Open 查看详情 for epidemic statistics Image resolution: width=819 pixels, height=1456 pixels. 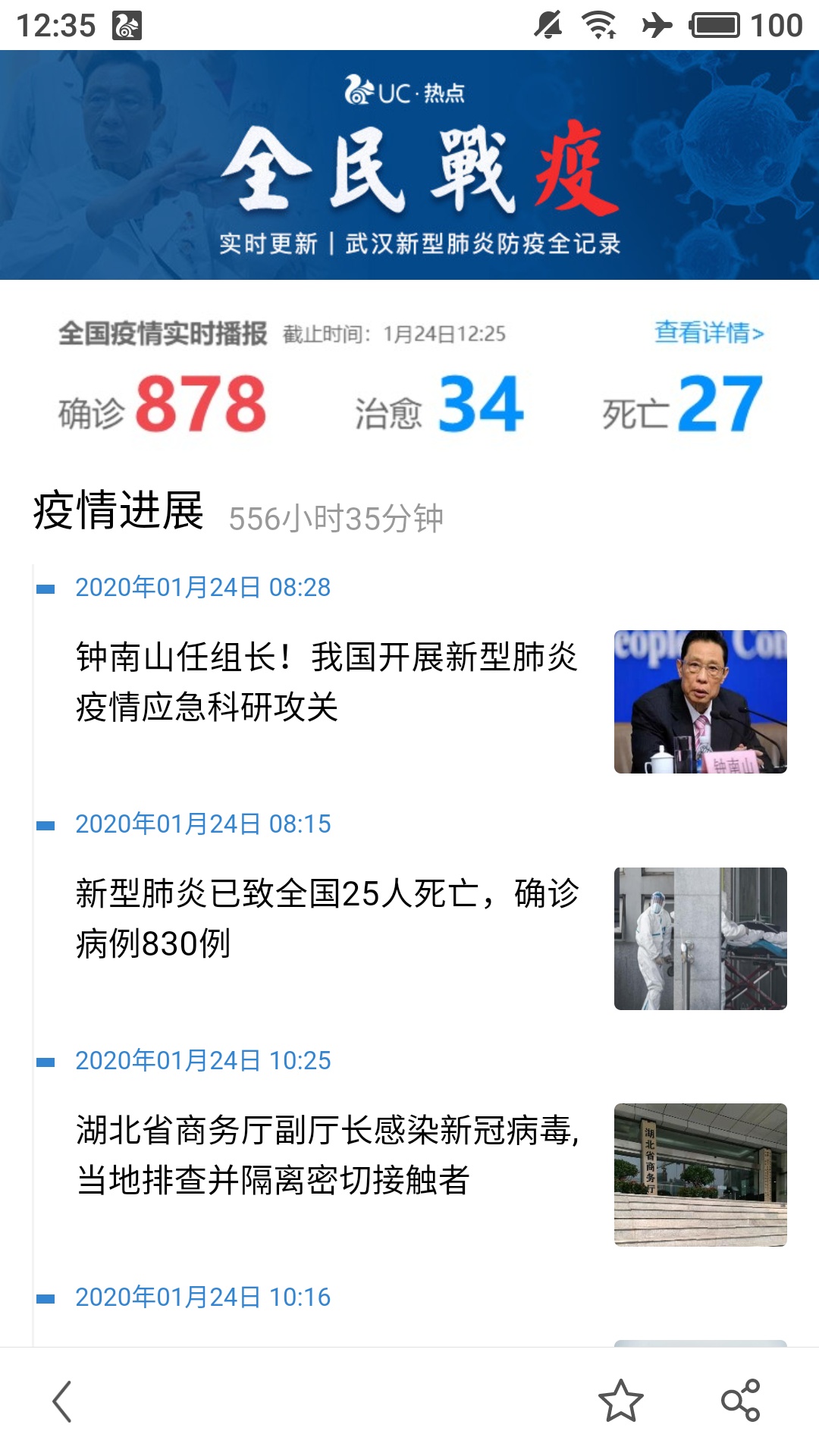click(709, 333)
